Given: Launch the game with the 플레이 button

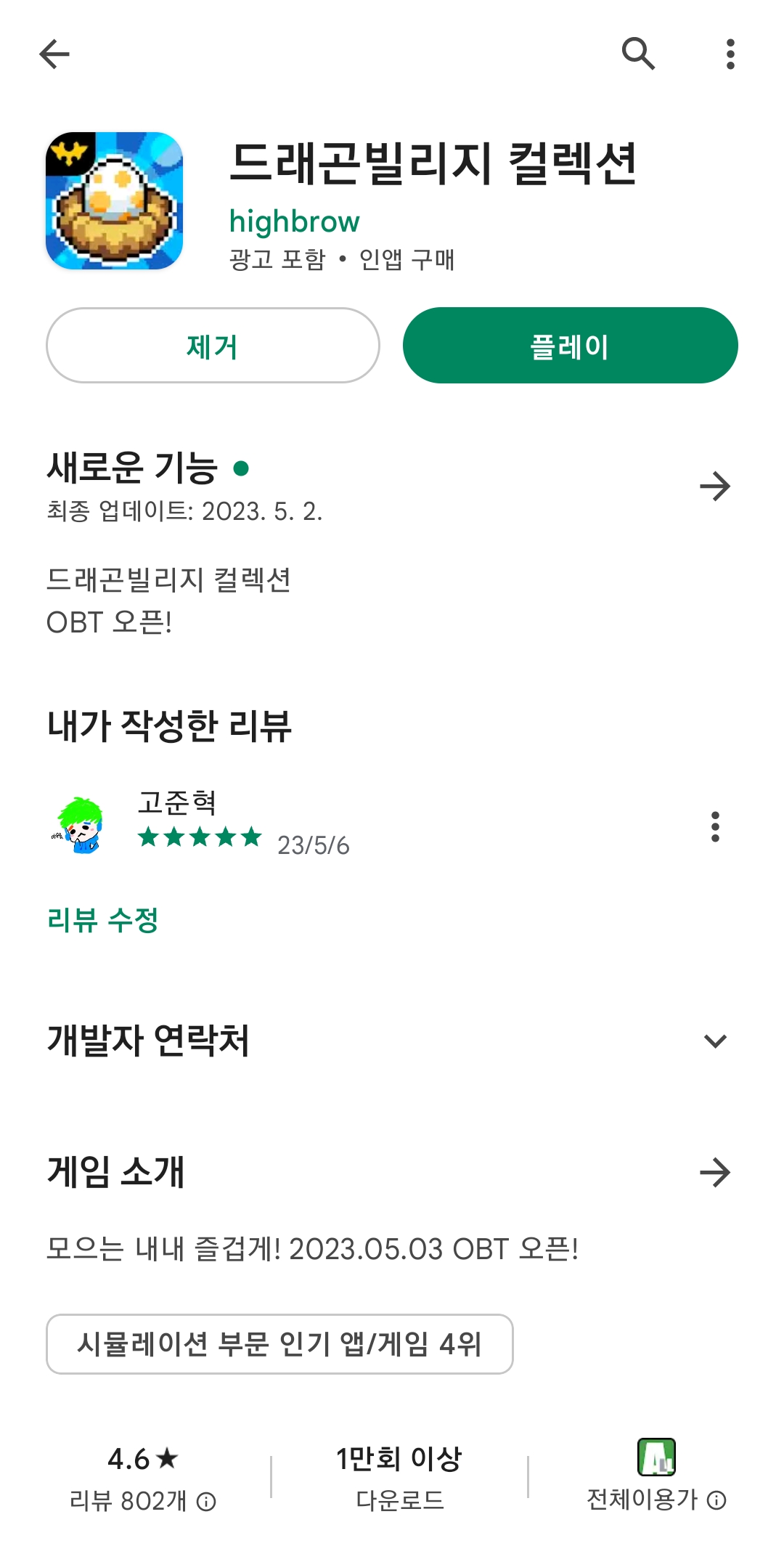Looking at the screenshot, I should click(571, 346).
